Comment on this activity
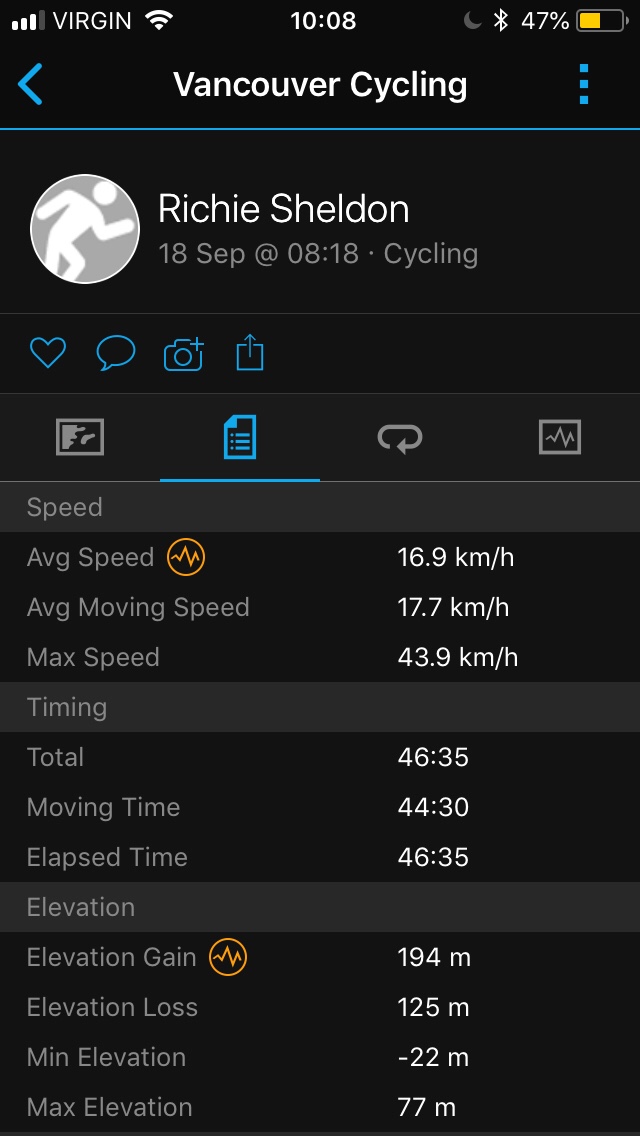 tap(115, 353)
